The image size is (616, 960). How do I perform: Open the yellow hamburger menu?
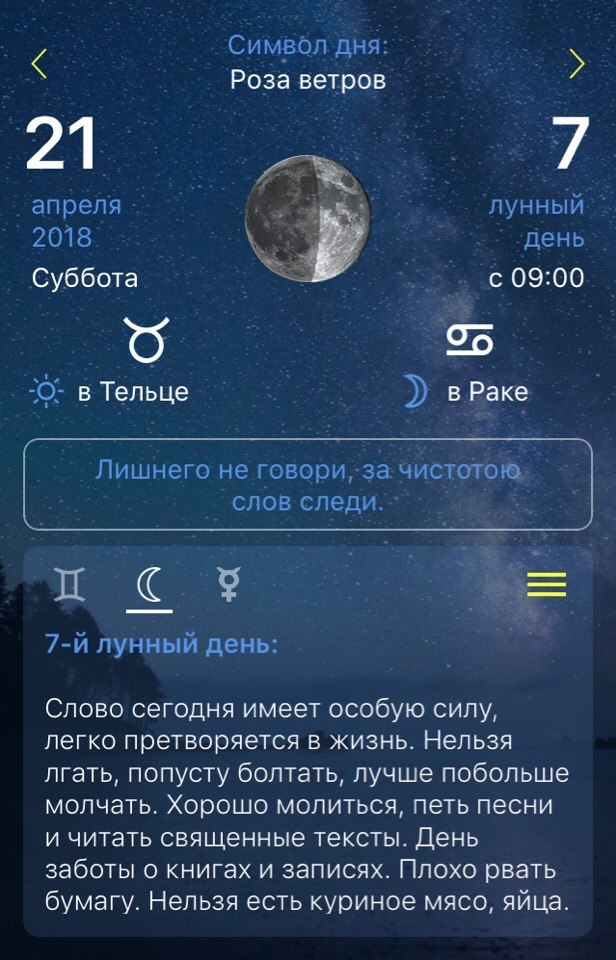(x=546, y=584)
